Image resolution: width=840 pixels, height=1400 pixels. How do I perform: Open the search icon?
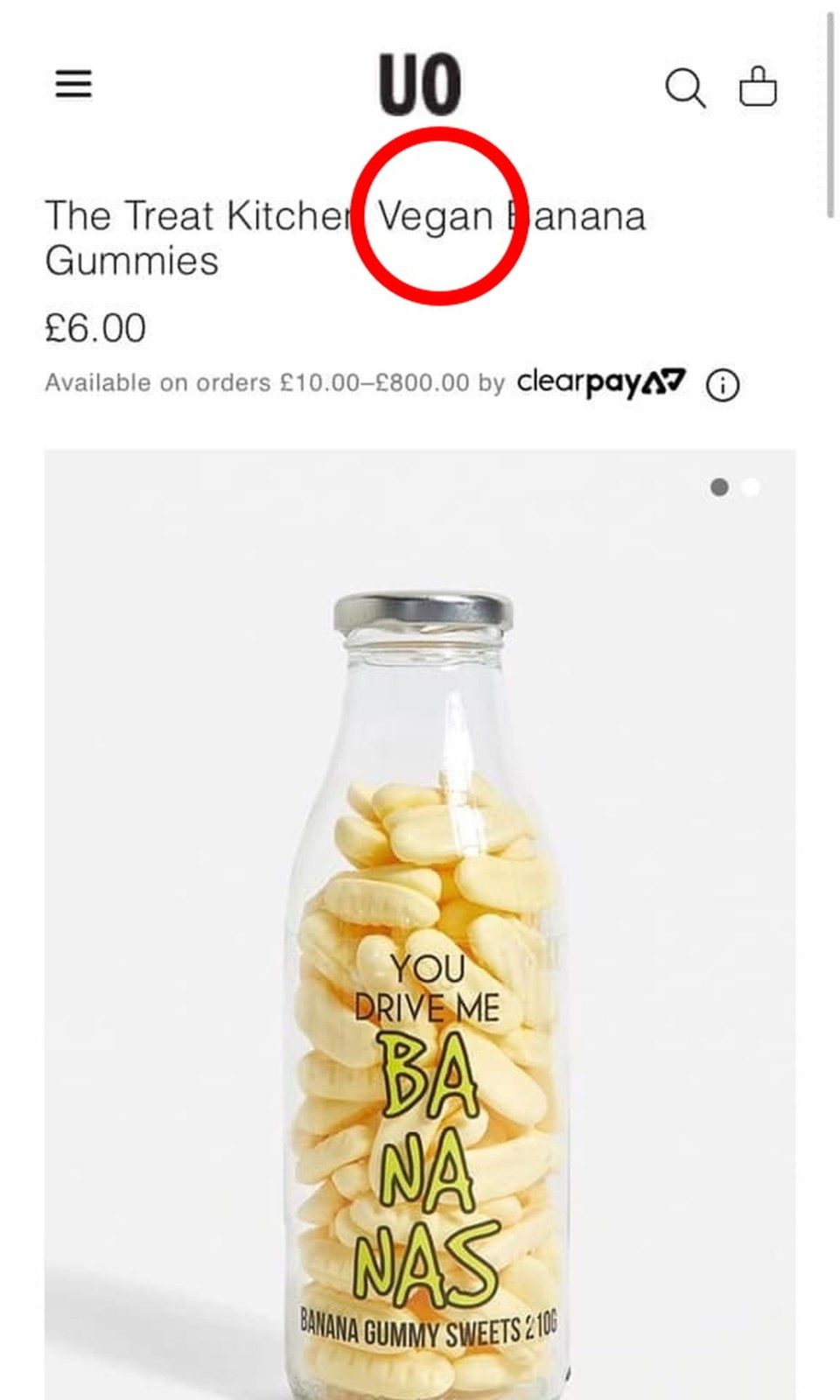[684, 87]
